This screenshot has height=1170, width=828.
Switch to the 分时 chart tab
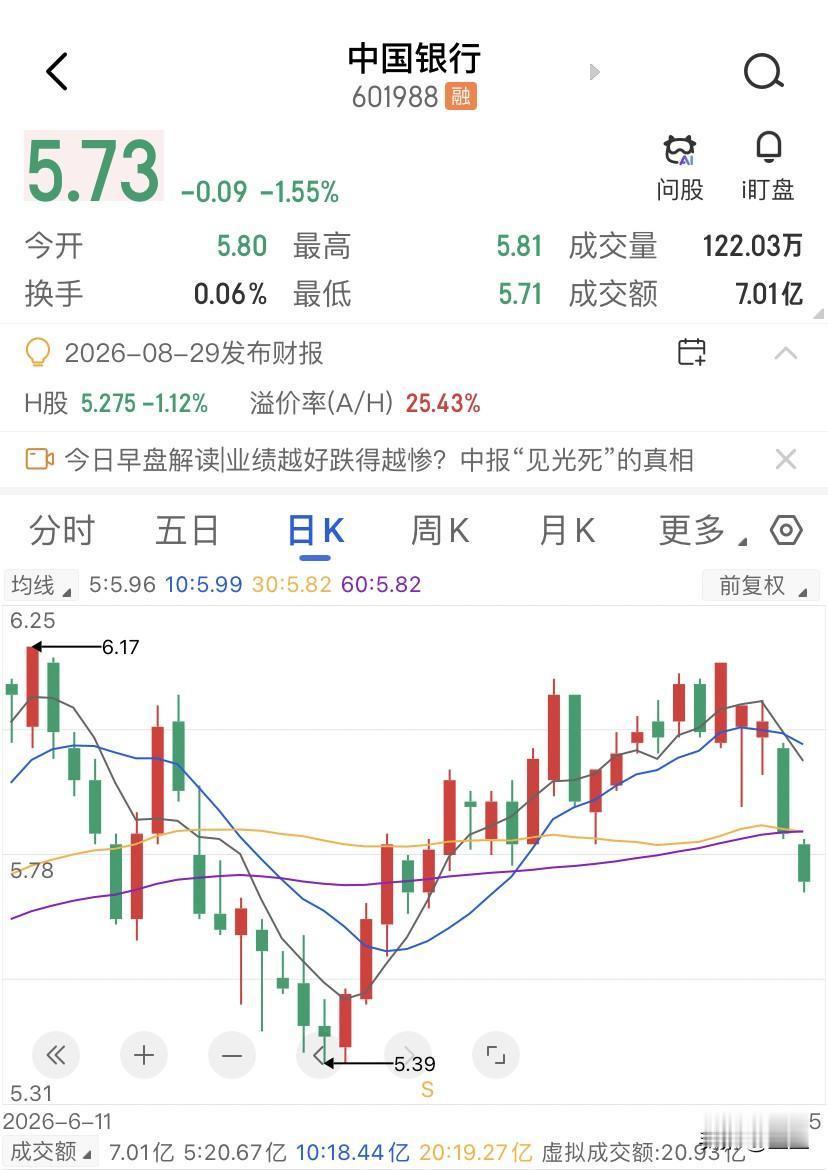[62, 531]
